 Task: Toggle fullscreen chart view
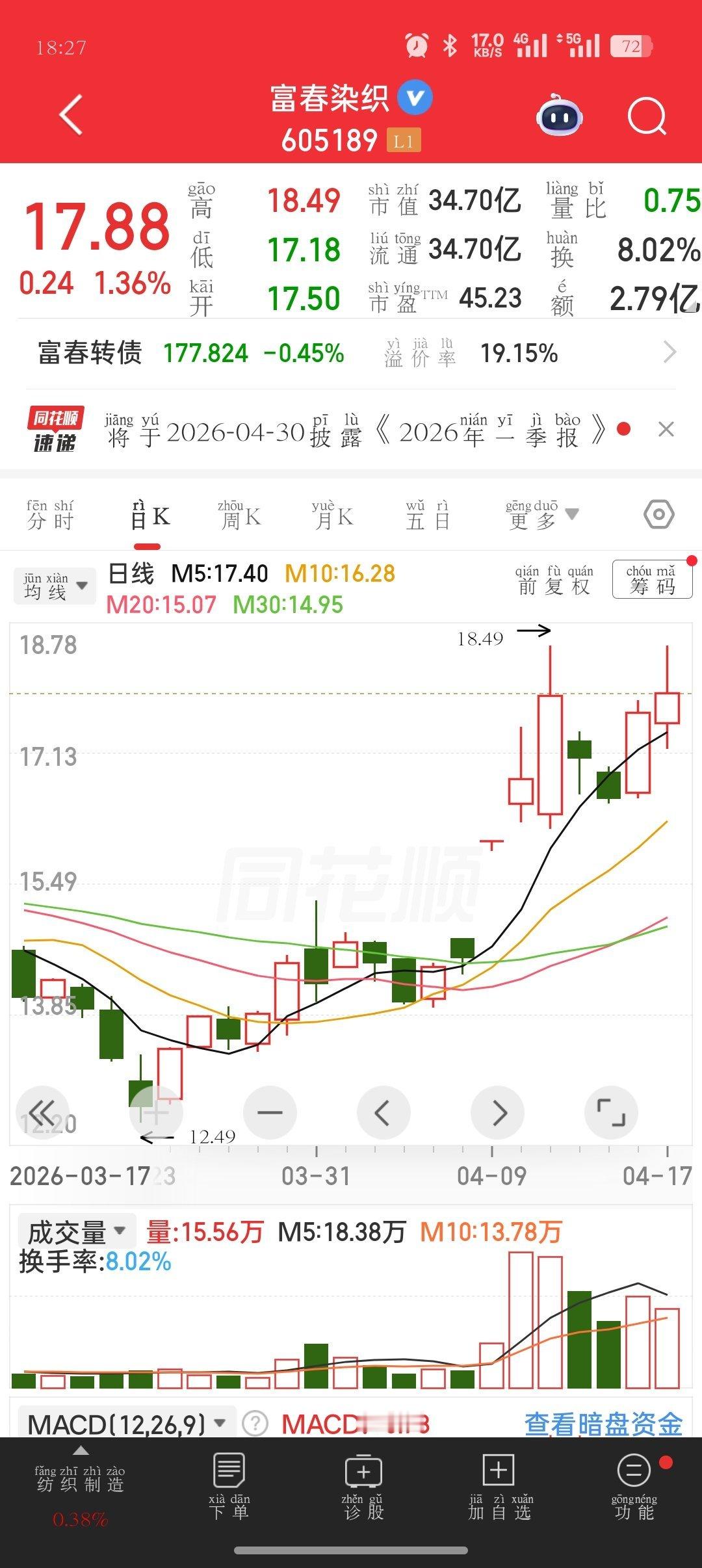pyautogui.click(x=611, y=1112)
